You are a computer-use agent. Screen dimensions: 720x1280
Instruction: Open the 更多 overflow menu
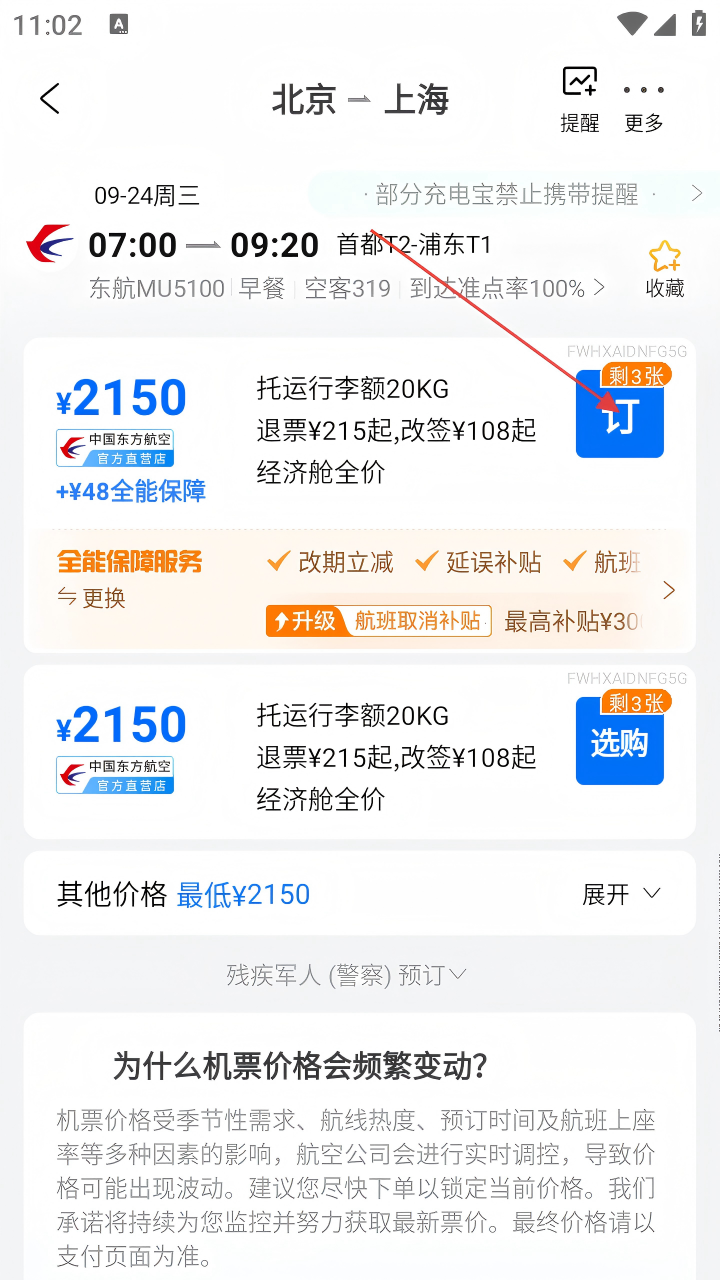click(x=644, y=99)
